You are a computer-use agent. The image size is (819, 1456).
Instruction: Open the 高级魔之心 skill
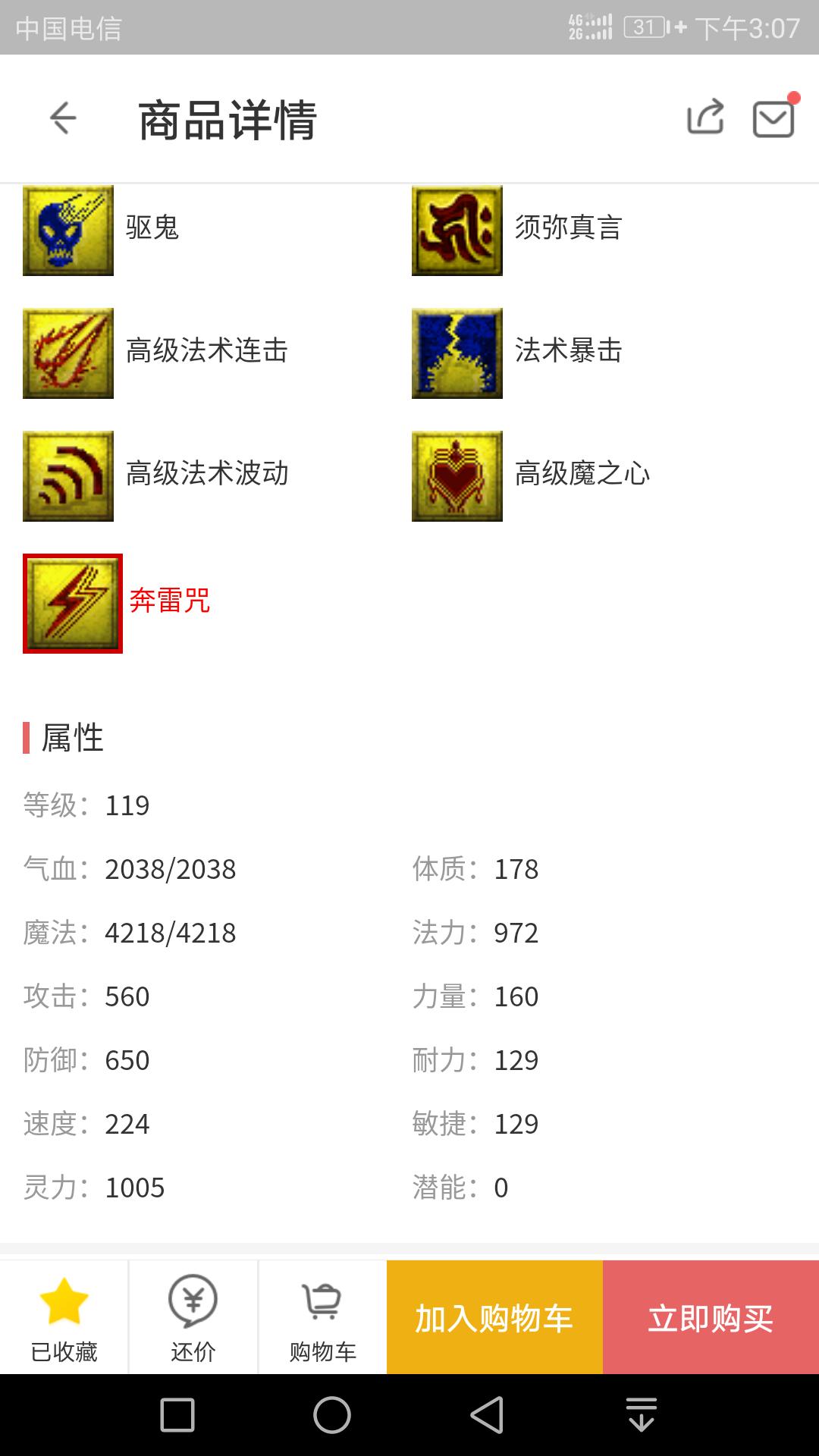click(x=457, y=475)
